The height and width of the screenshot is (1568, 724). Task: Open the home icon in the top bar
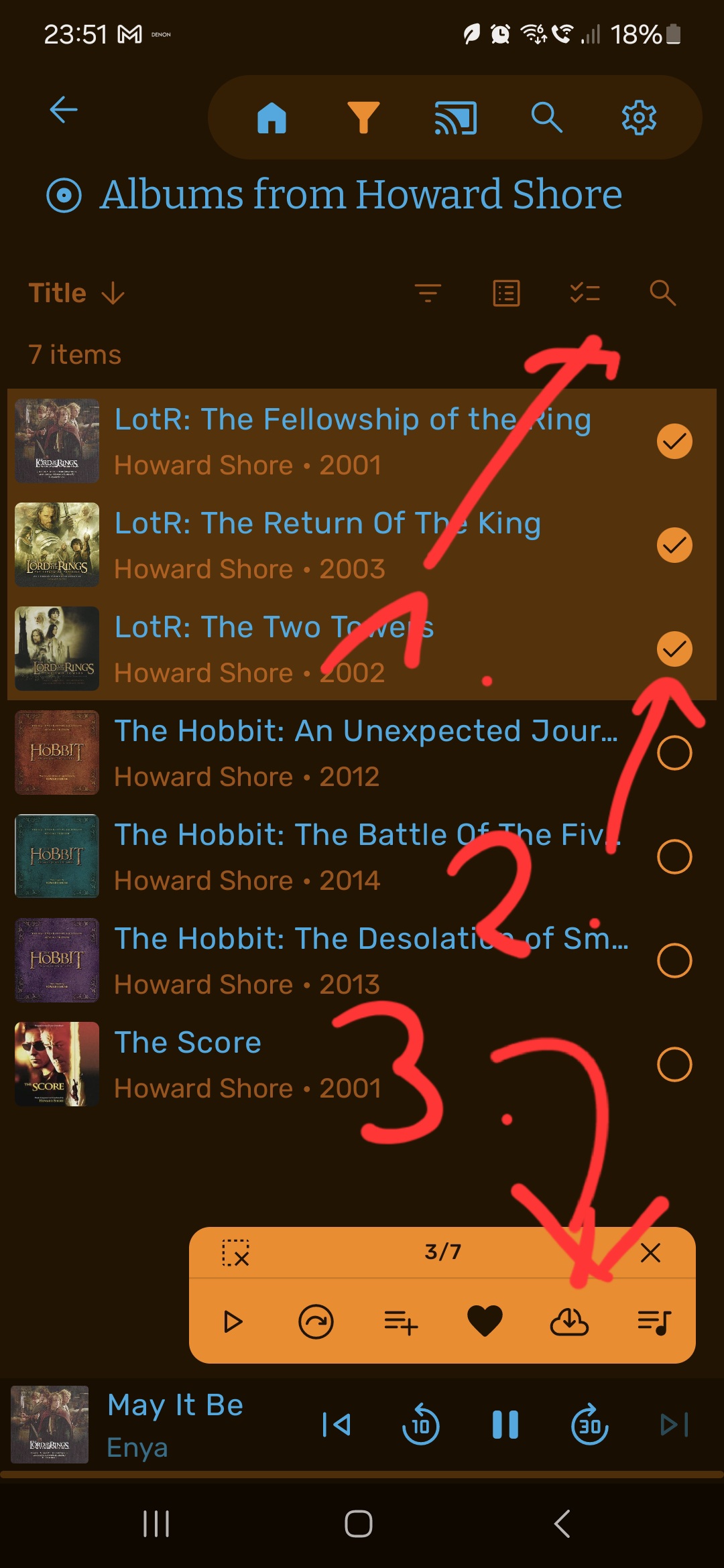point(271,118)
